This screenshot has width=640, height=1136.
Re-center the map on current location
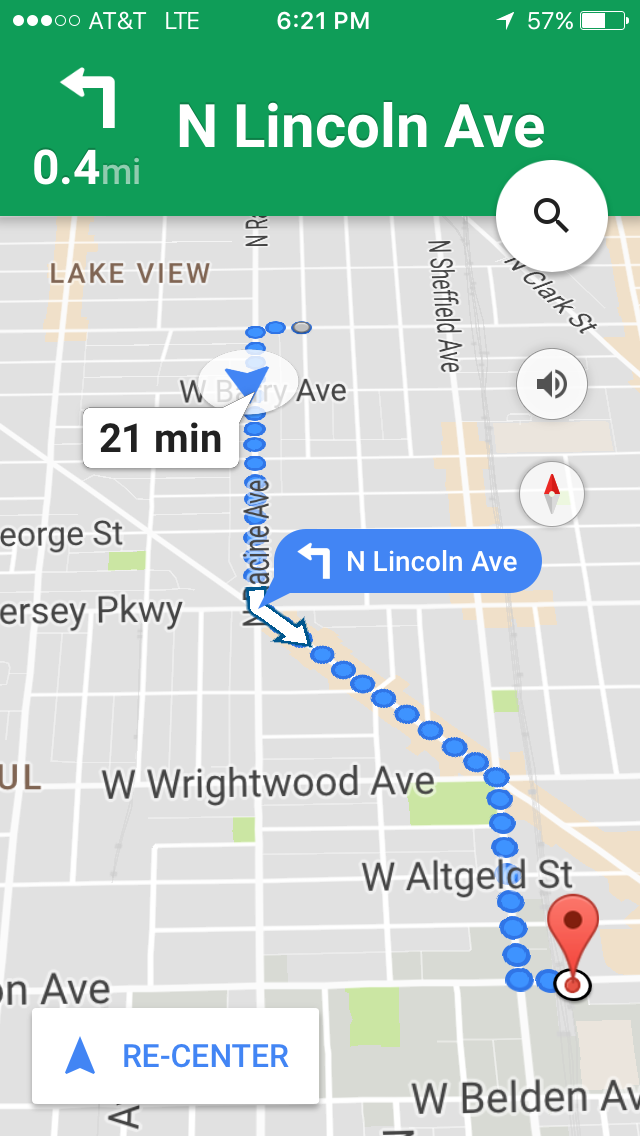pyautogui.click(x=176, y=1056)
